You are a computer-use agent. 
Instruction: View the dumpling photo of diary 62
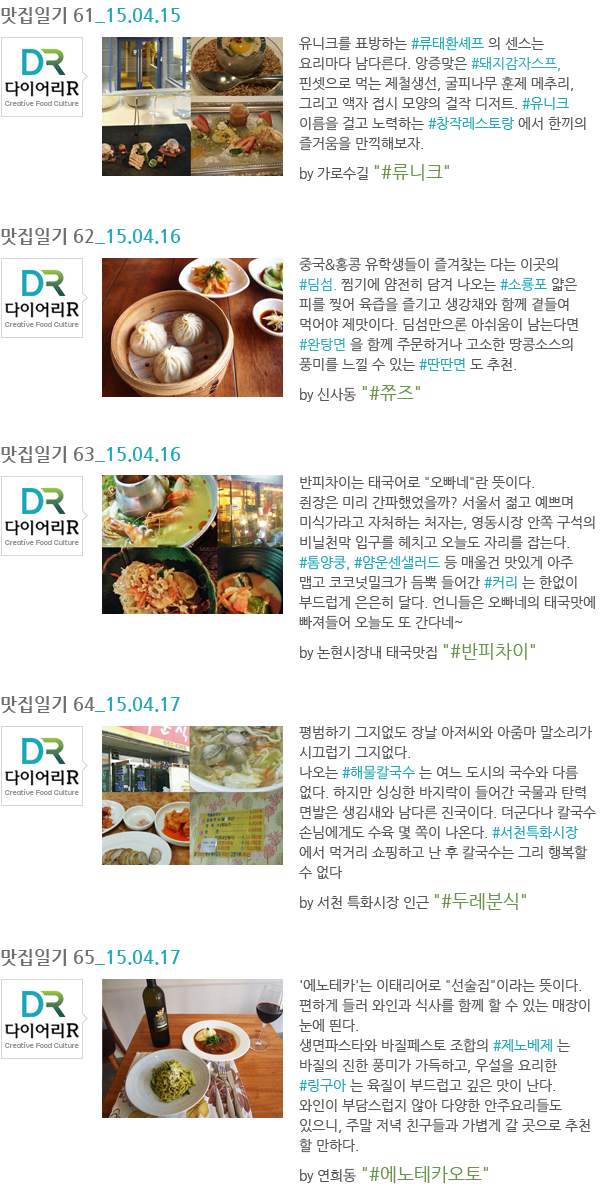click(192, 327)
